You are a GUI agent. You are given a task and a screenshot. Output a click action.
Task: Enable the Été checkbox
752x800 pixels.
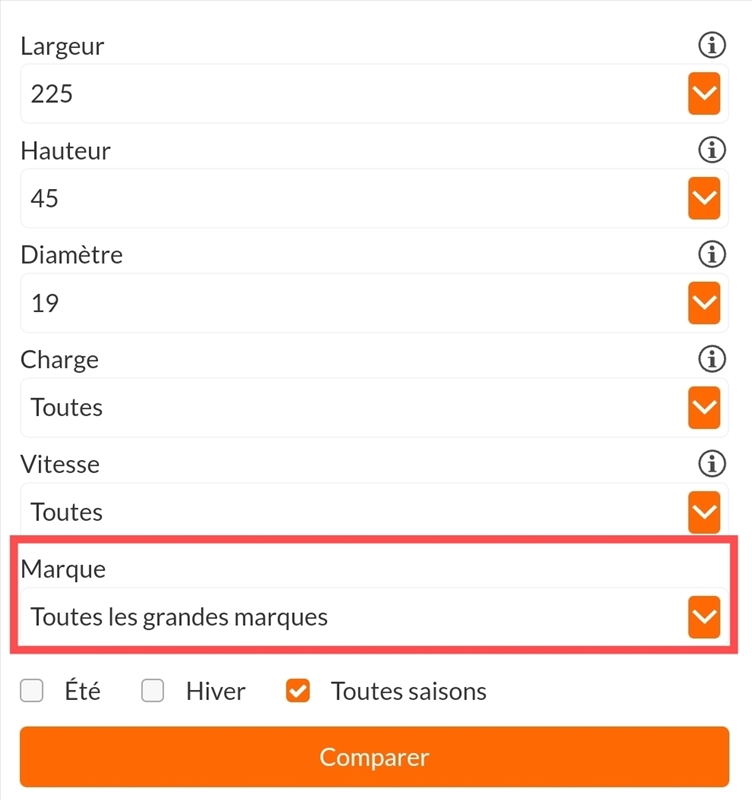(31, 690)
